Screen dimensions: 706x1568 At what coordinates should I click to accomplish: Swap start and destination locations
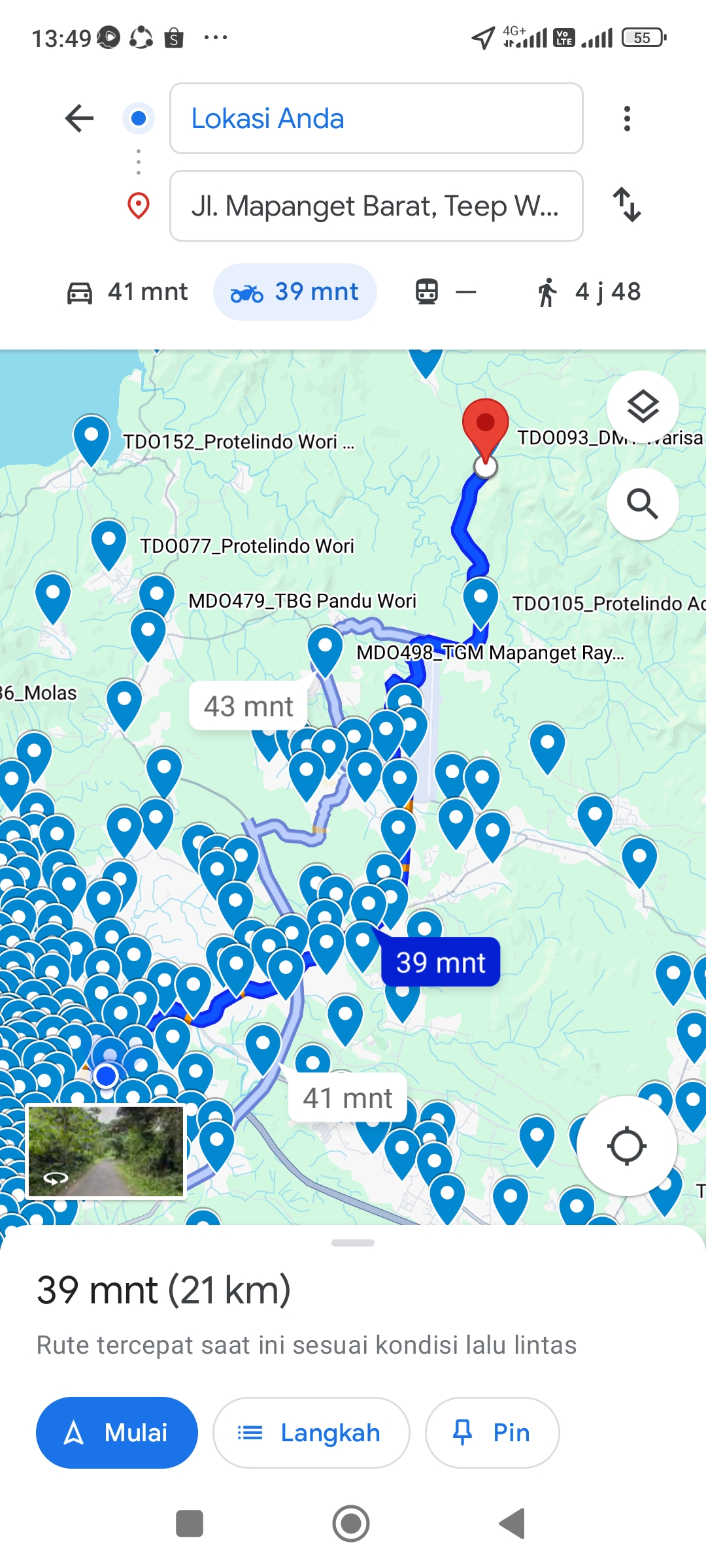pyautogui.click(x=627, y=205)
